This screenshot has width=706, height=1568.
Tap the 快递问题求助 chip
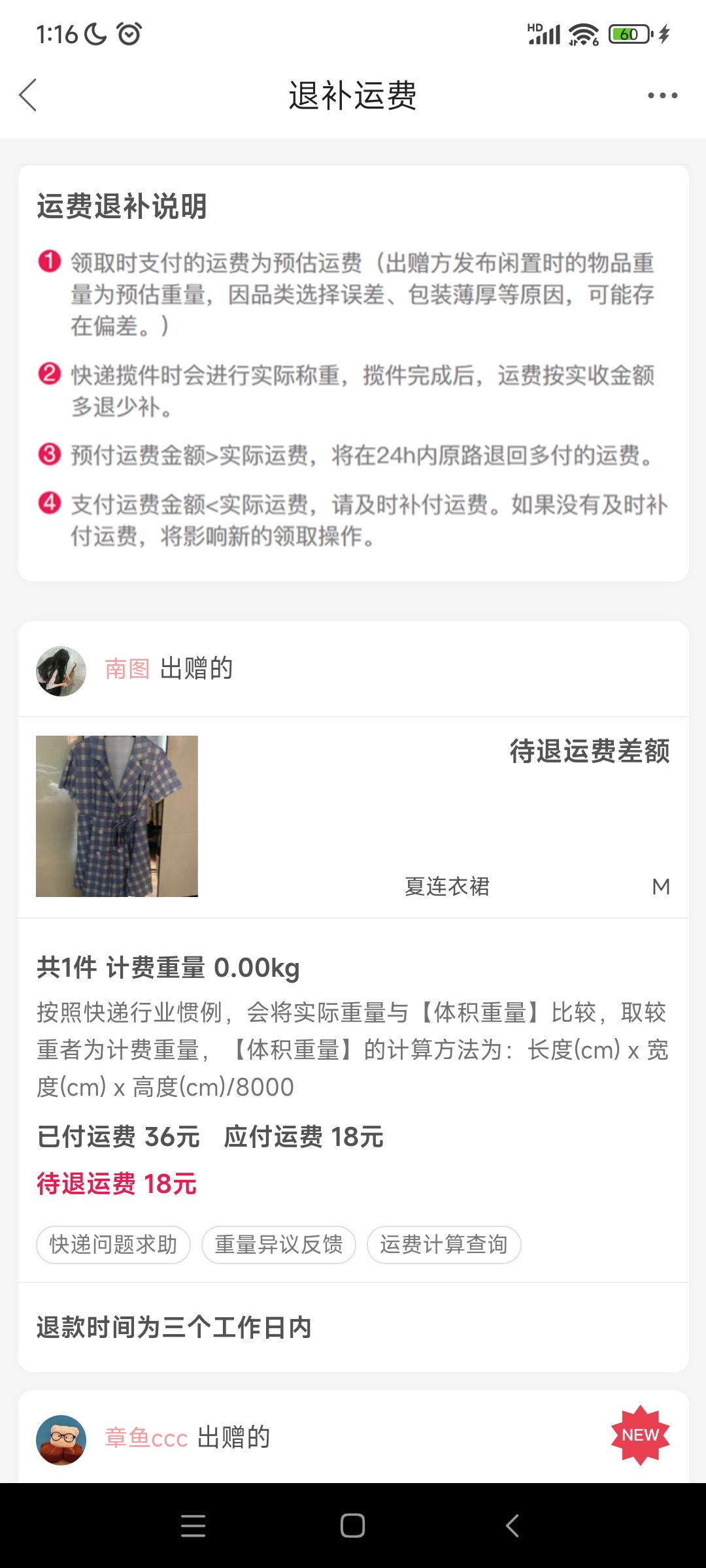(114, 1245)
